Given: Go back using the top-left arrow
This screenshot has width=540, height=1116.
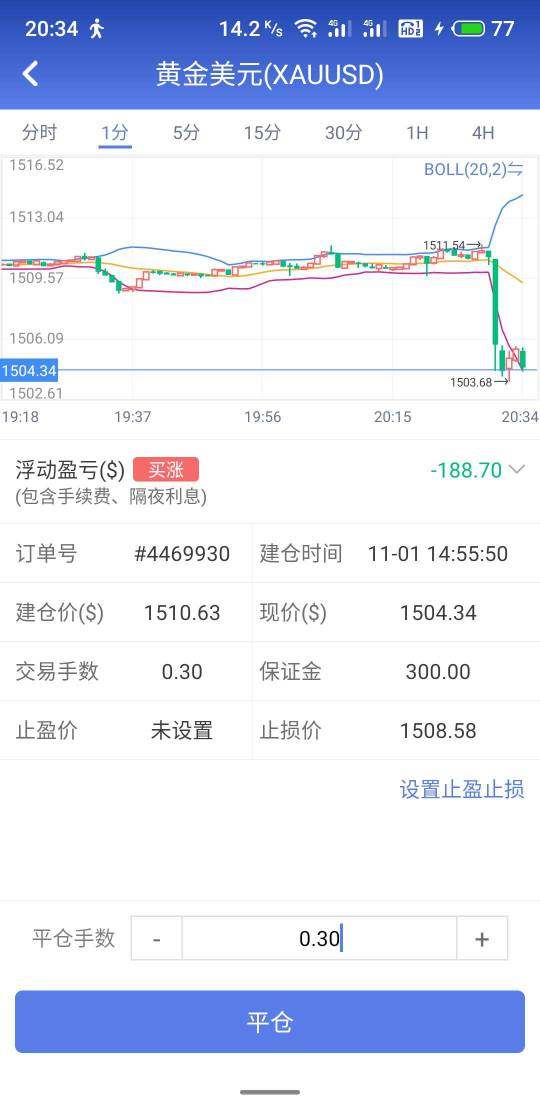Looking at the screenshot, I should tap(30, 74).
